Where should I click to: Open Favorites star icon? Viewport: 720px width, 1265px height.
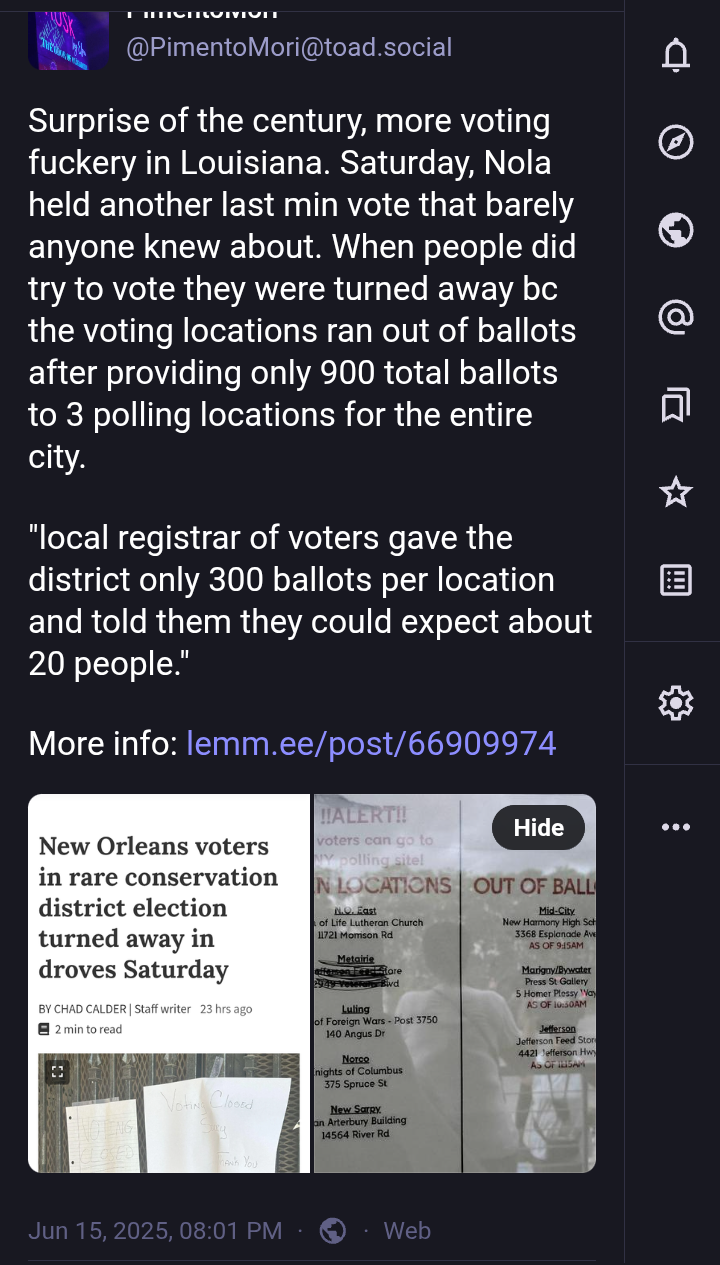[676, 492]
